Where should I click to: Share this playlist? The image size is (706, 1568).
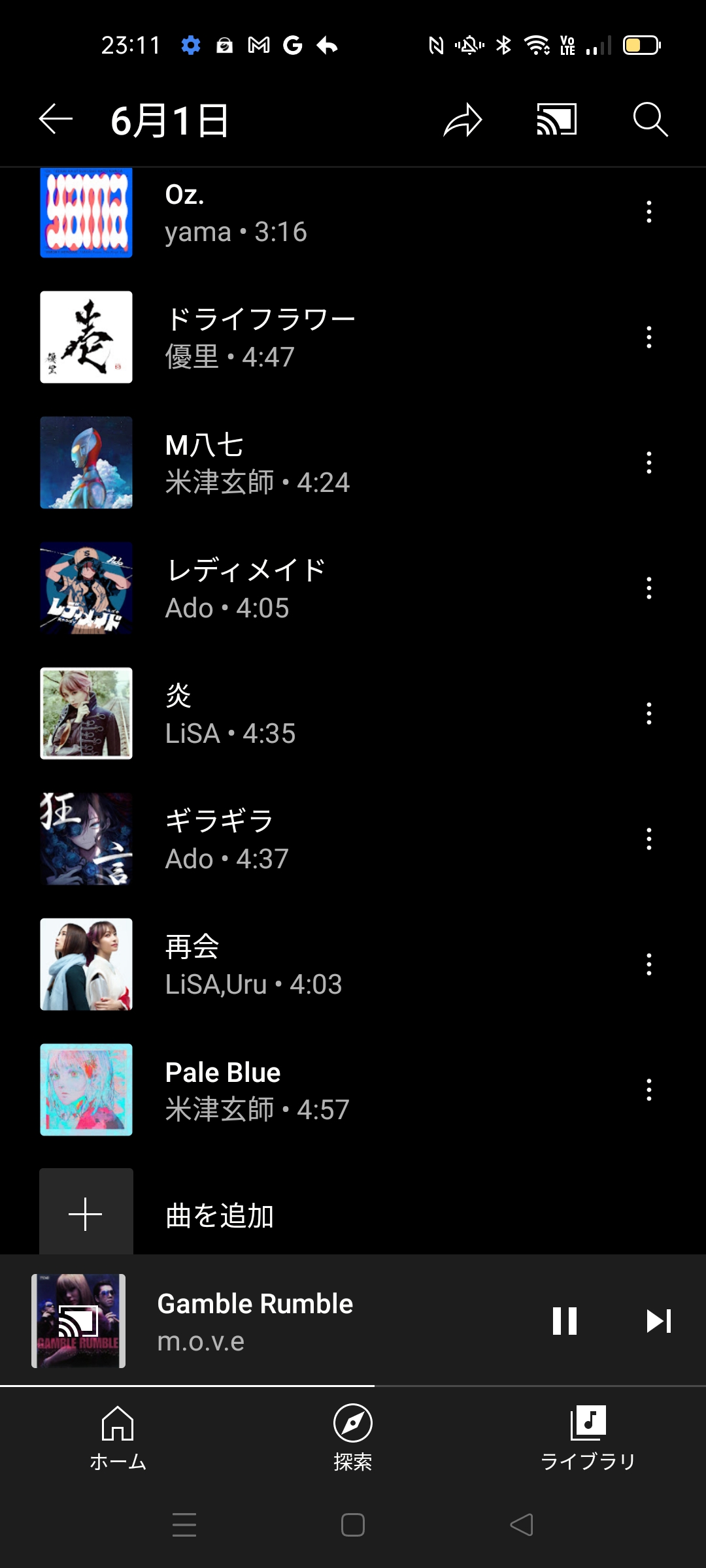(x=463, y=120)
